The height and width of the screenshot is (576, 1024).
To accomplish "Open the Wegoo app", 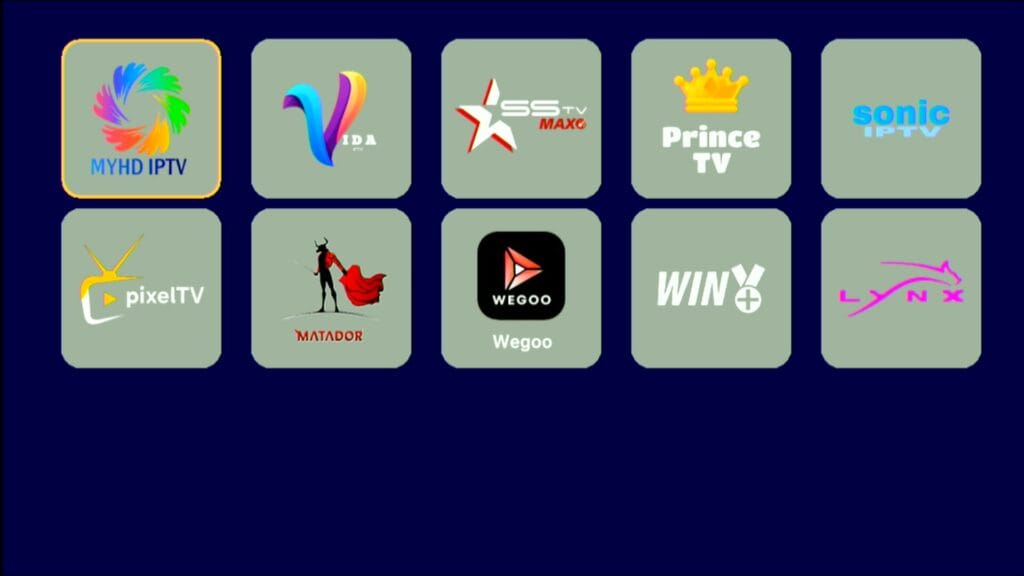I will pos(521,288).
